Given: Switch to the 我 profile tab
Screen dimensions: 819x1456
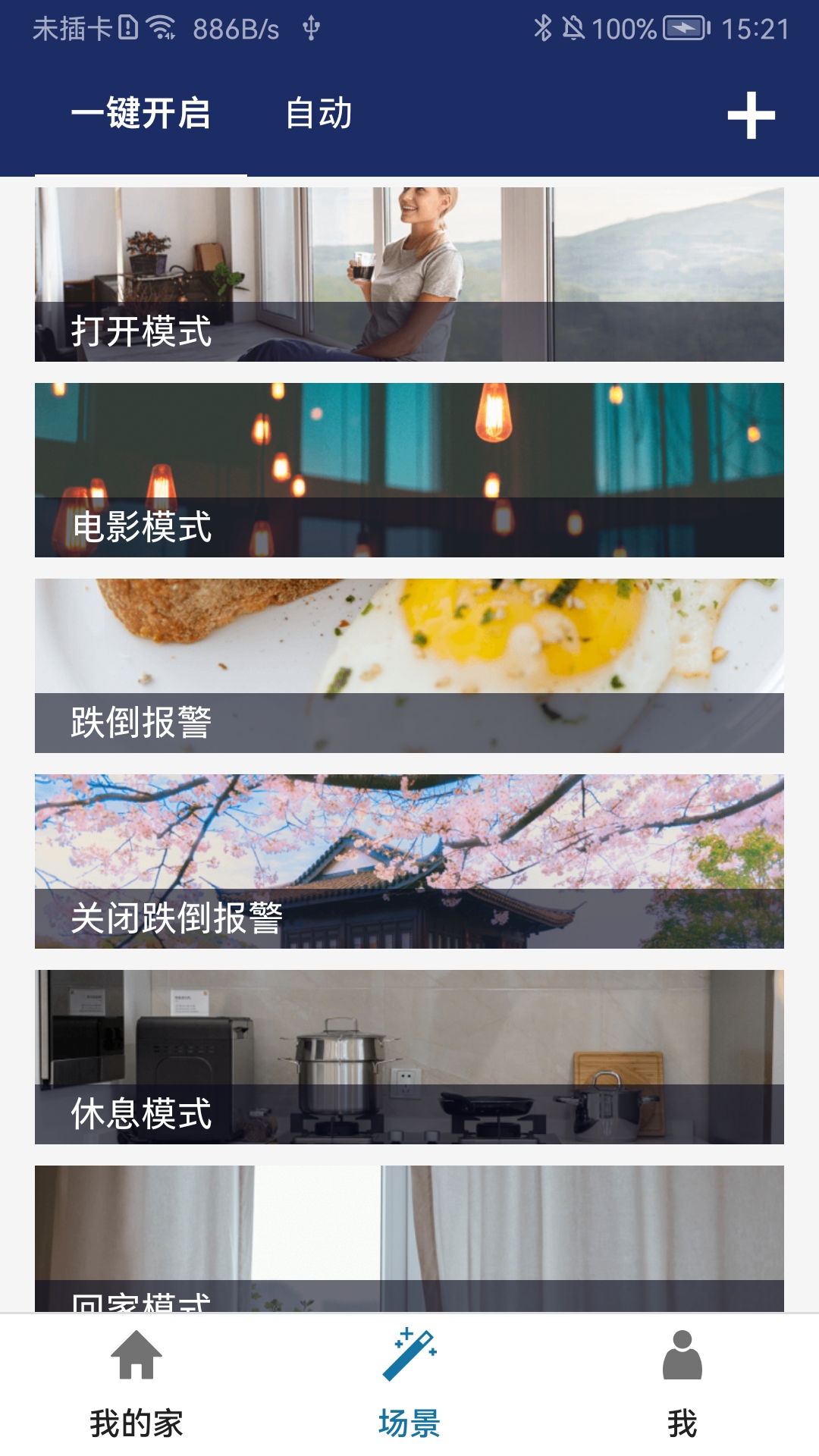Looking at the screenshot, I should [x=682, y=1385].
